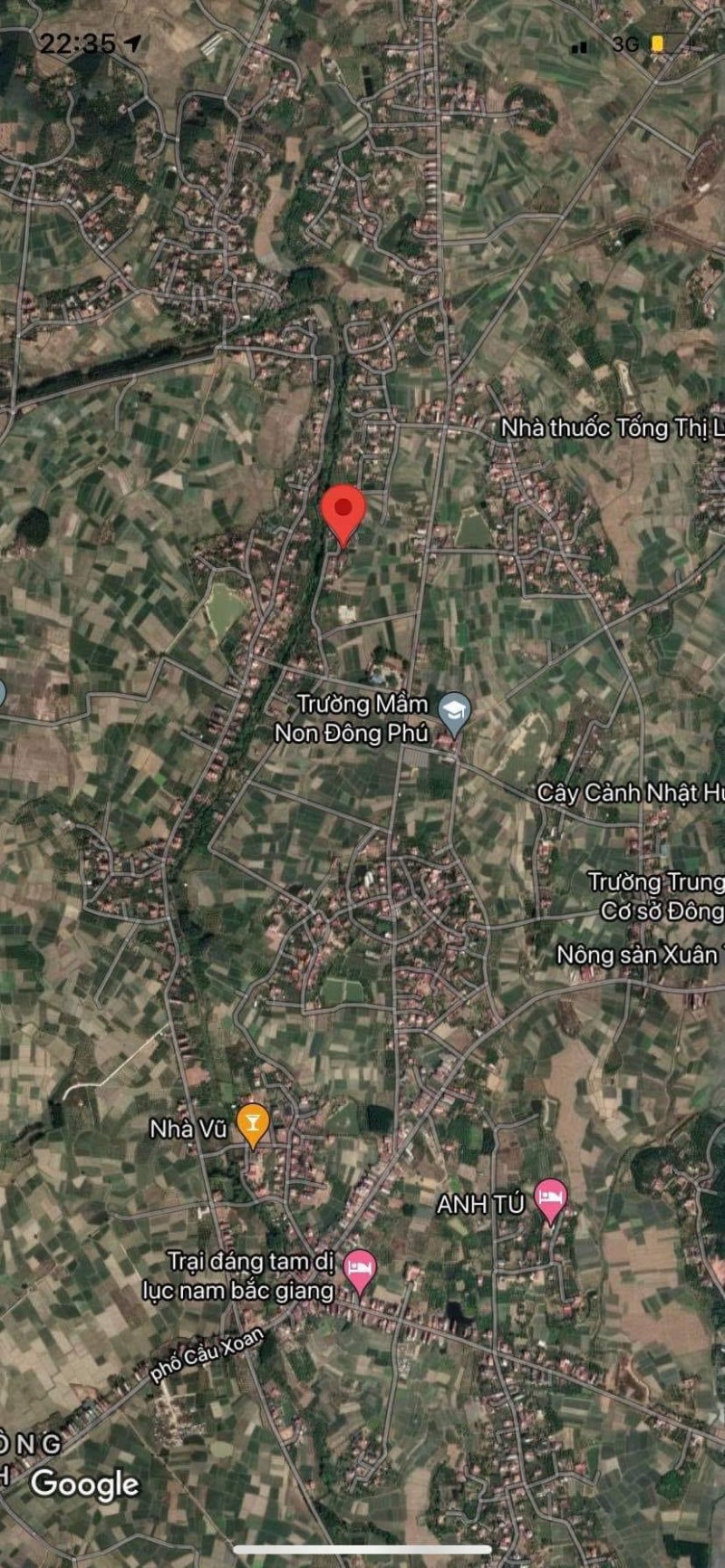Open the Nông sản Xuân place label

(640, 955)
